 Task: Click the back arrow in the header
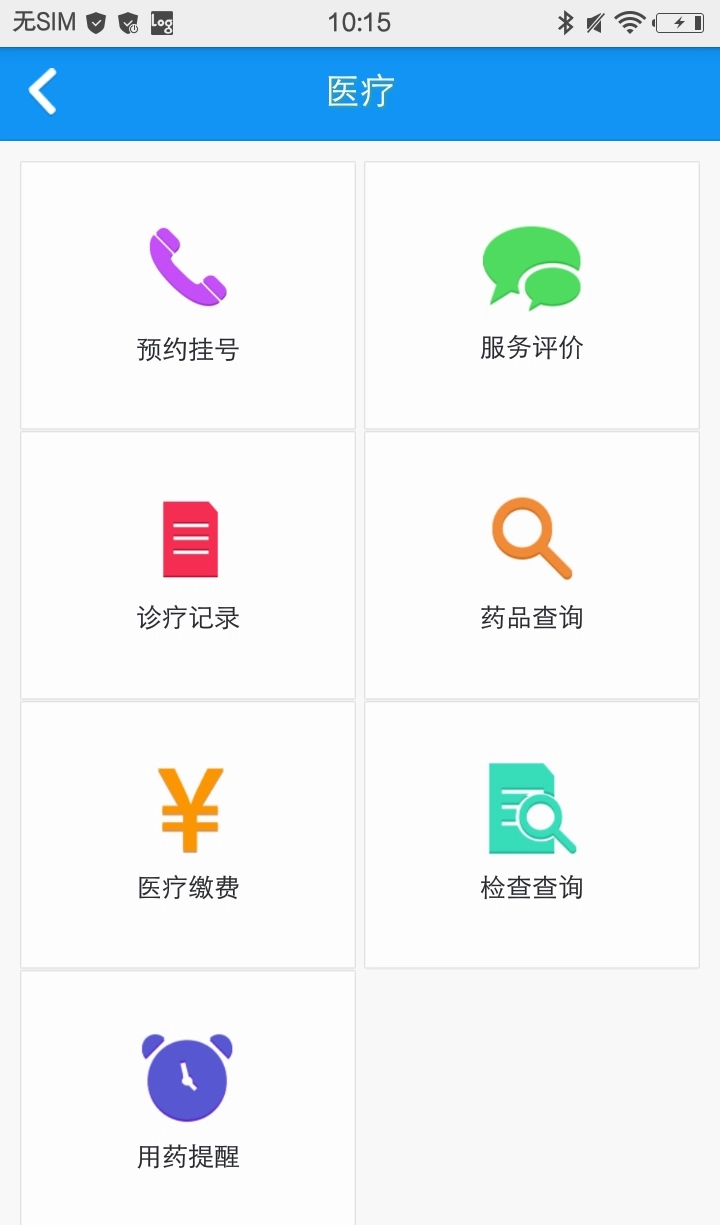click(40, 90)
